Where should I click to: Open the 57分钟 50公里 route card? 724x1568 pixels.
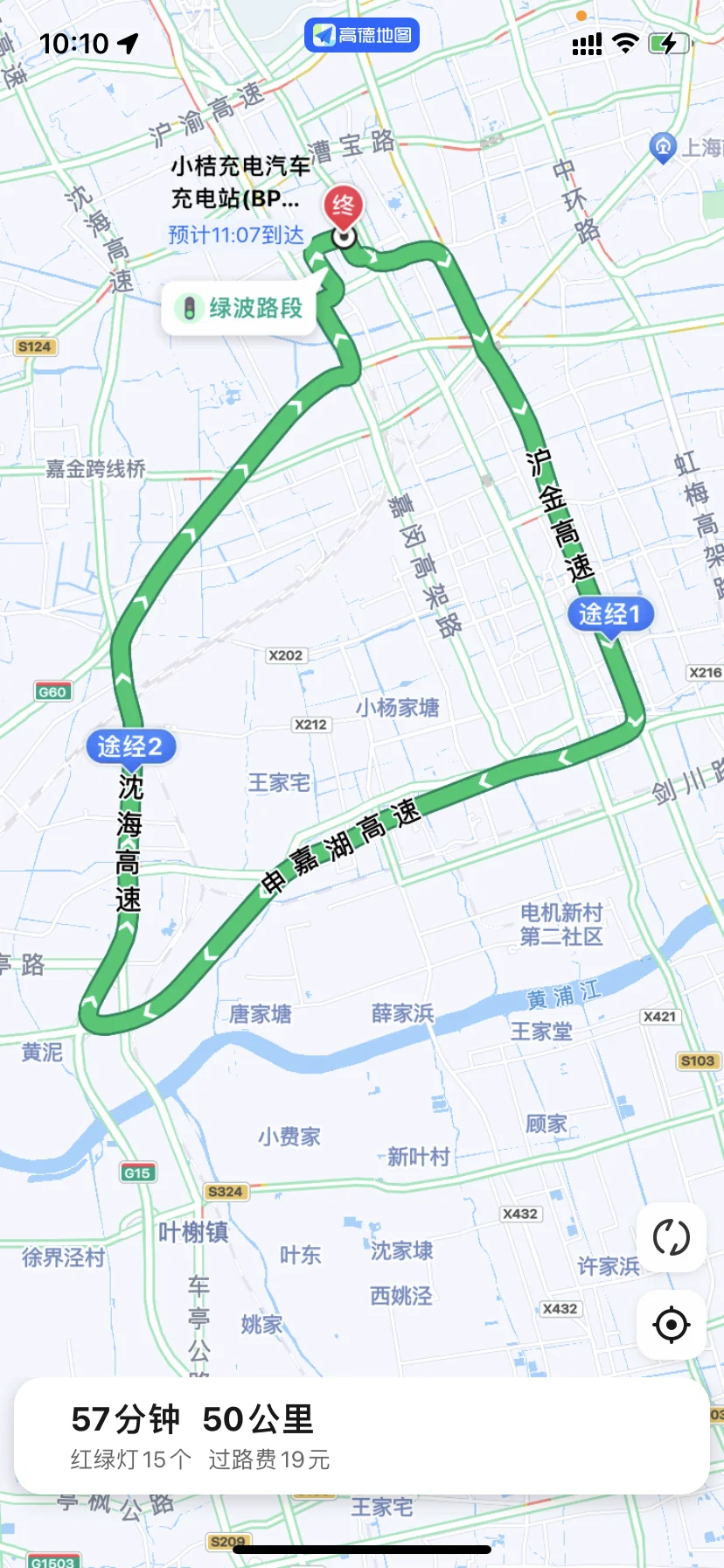[x=361, y=1436]
